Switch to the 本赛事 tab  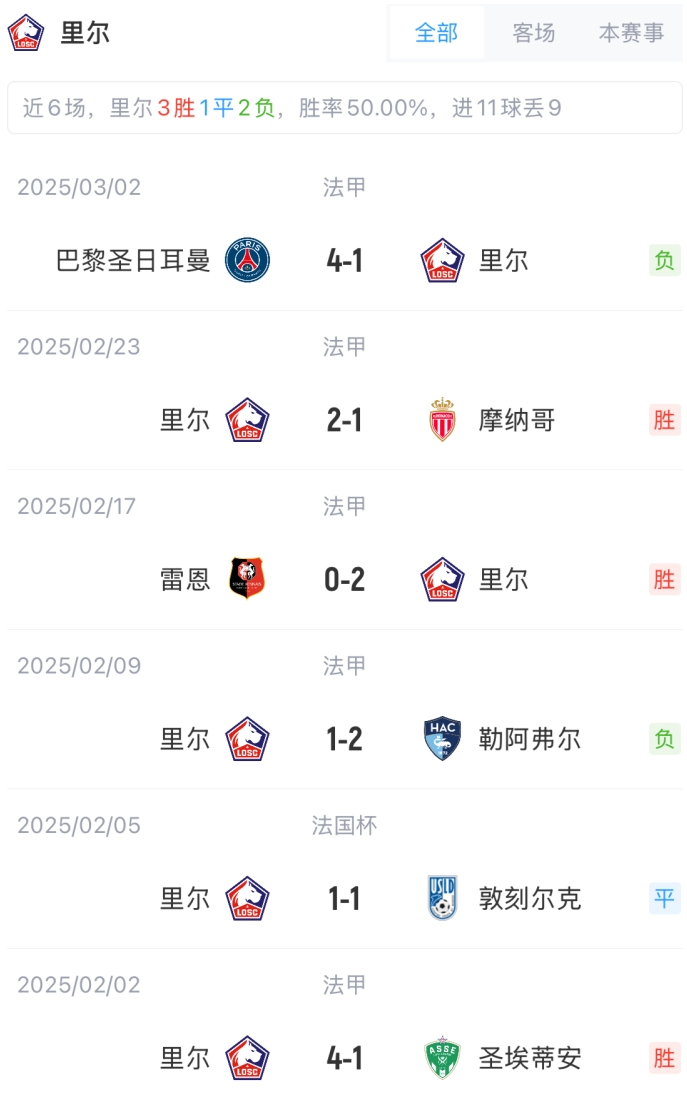click(x=631, y=33)
